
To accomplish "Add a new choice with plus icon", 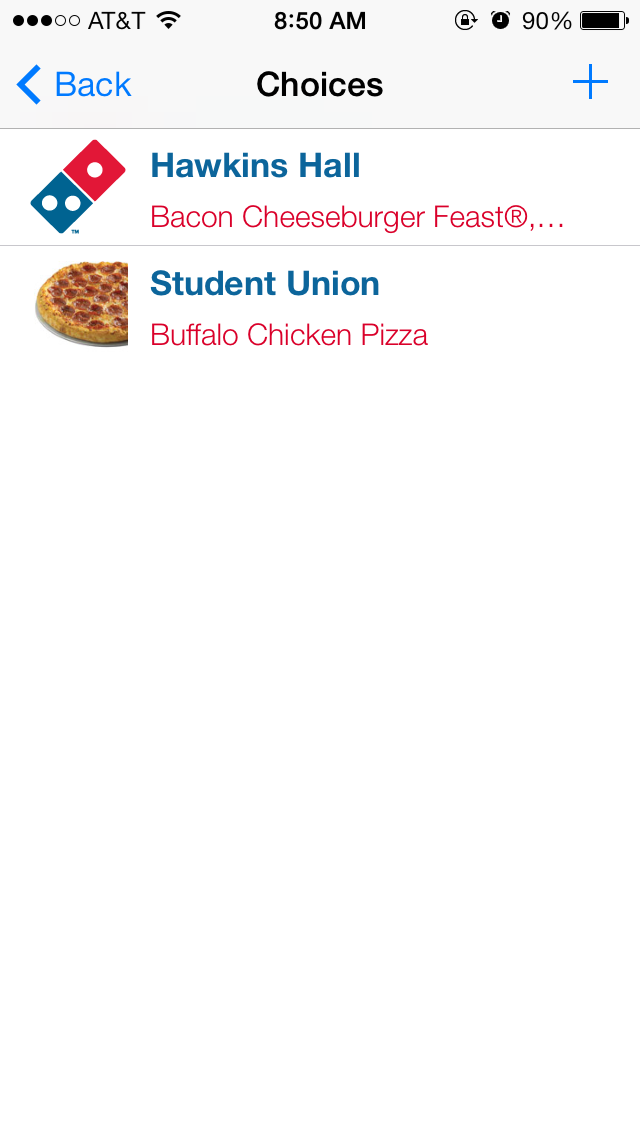I will (x=590, y=83).
